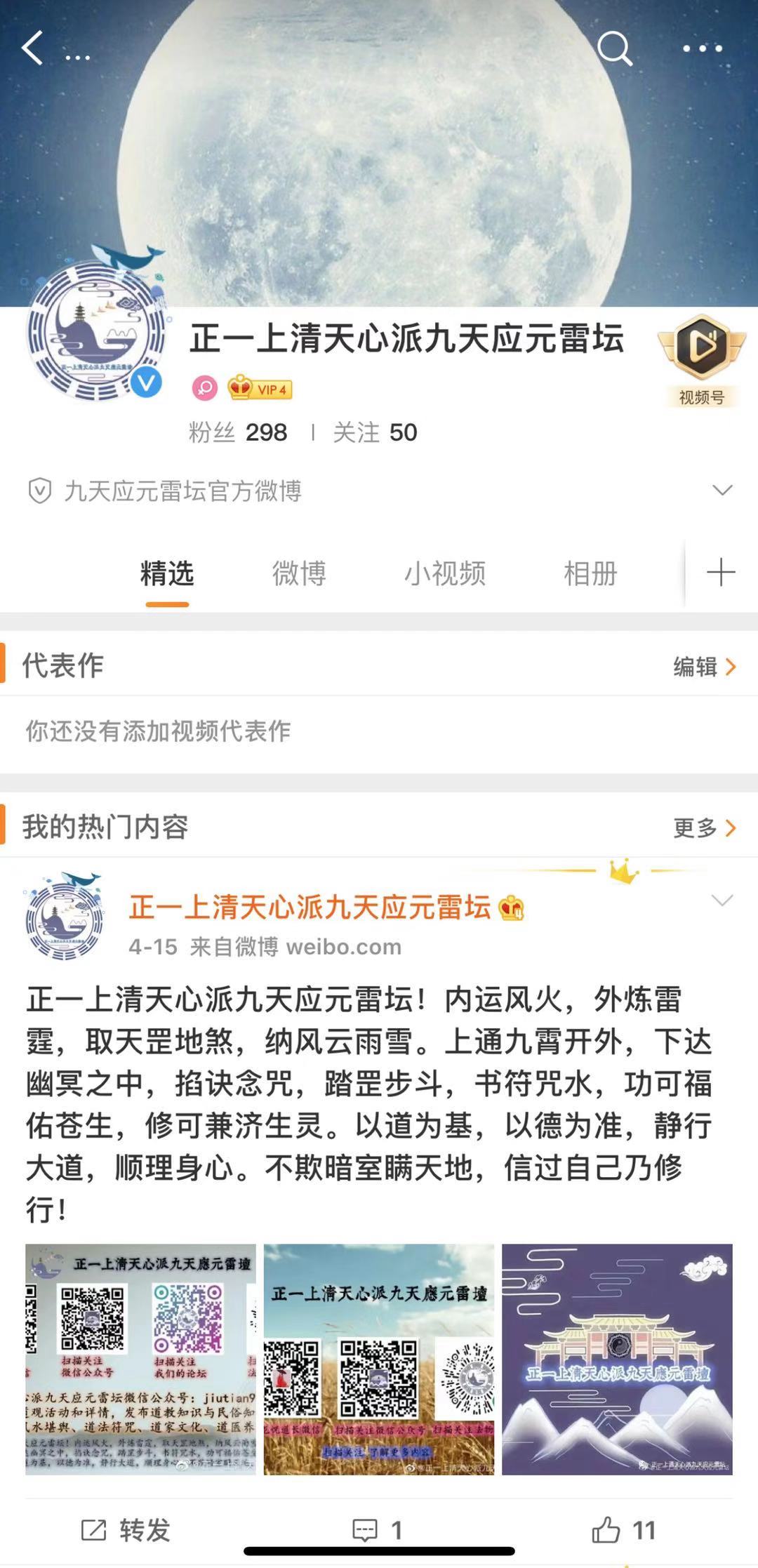Viewport: 758px width, 1568px height.
Task: Open comments on the post
Action: pyautogui.click(x=378, y=1530)
